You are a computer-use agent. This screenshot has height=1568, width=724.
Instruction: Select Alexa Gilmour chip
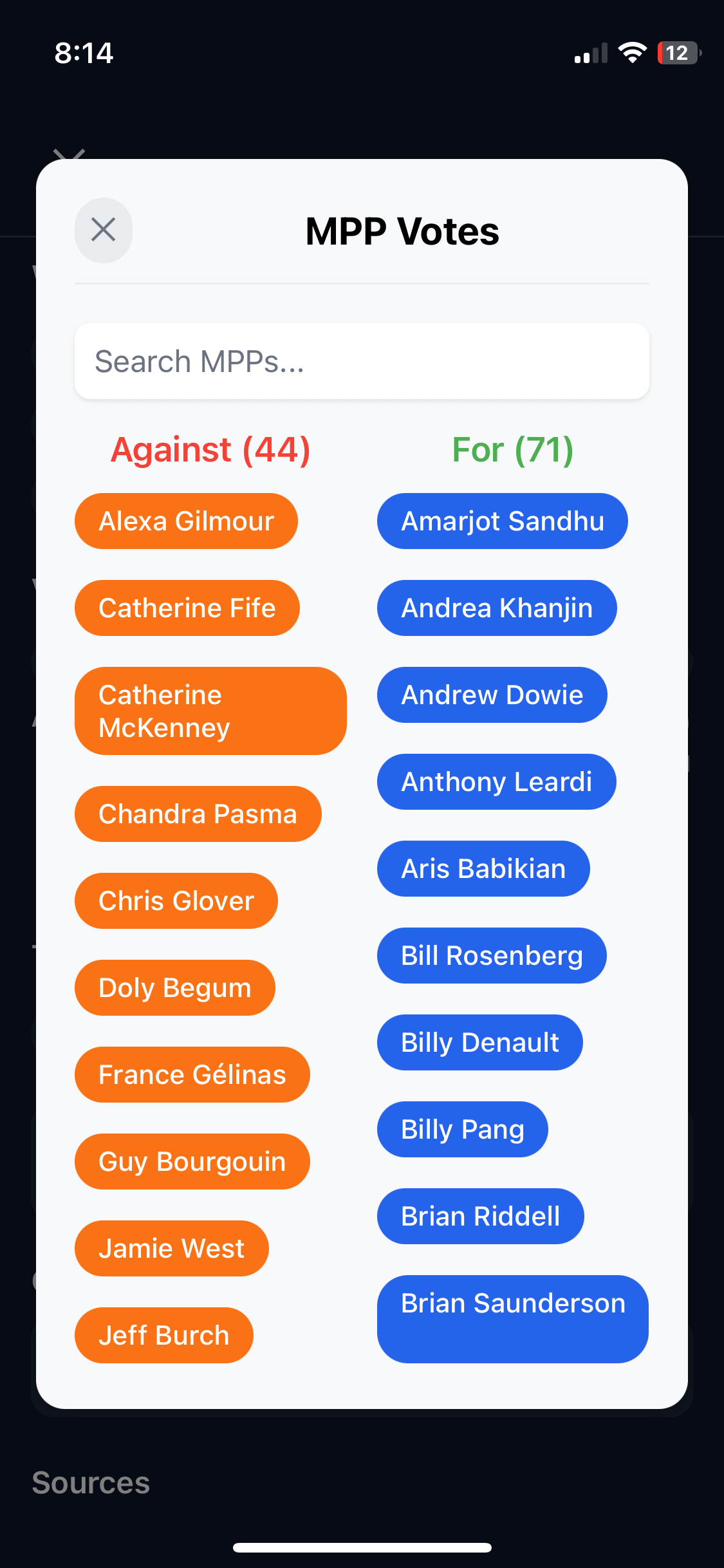[x=186, y=521]
